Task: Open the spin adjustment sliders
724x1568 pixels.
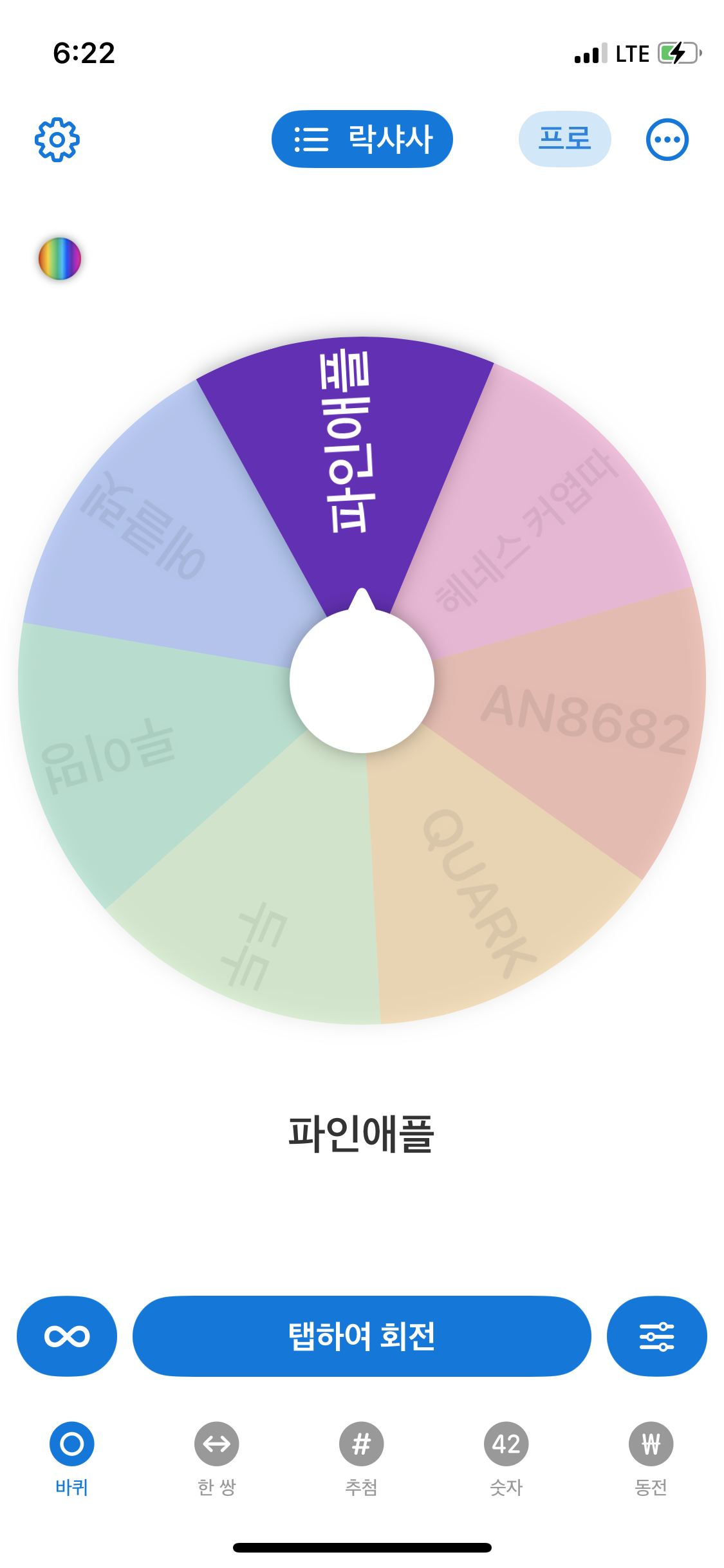Action: coord(656,1336)
